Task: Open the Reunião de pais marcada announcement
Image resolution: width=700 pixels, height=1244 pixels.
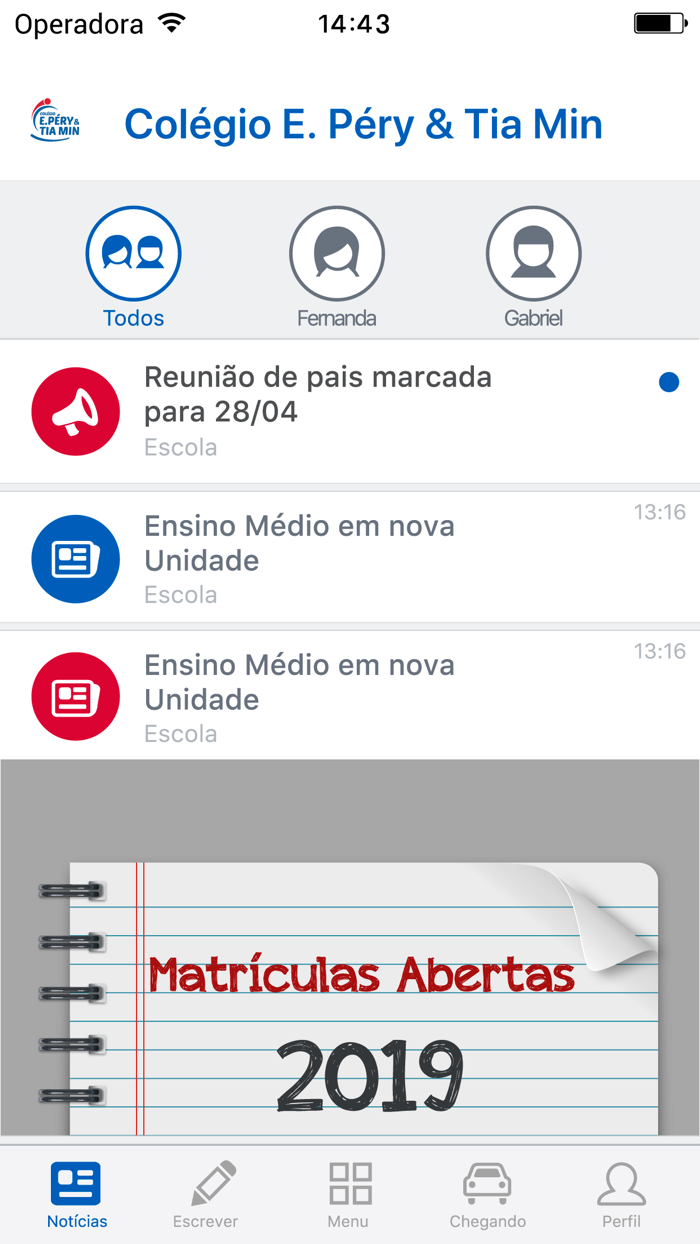Action: coord(350,411)
